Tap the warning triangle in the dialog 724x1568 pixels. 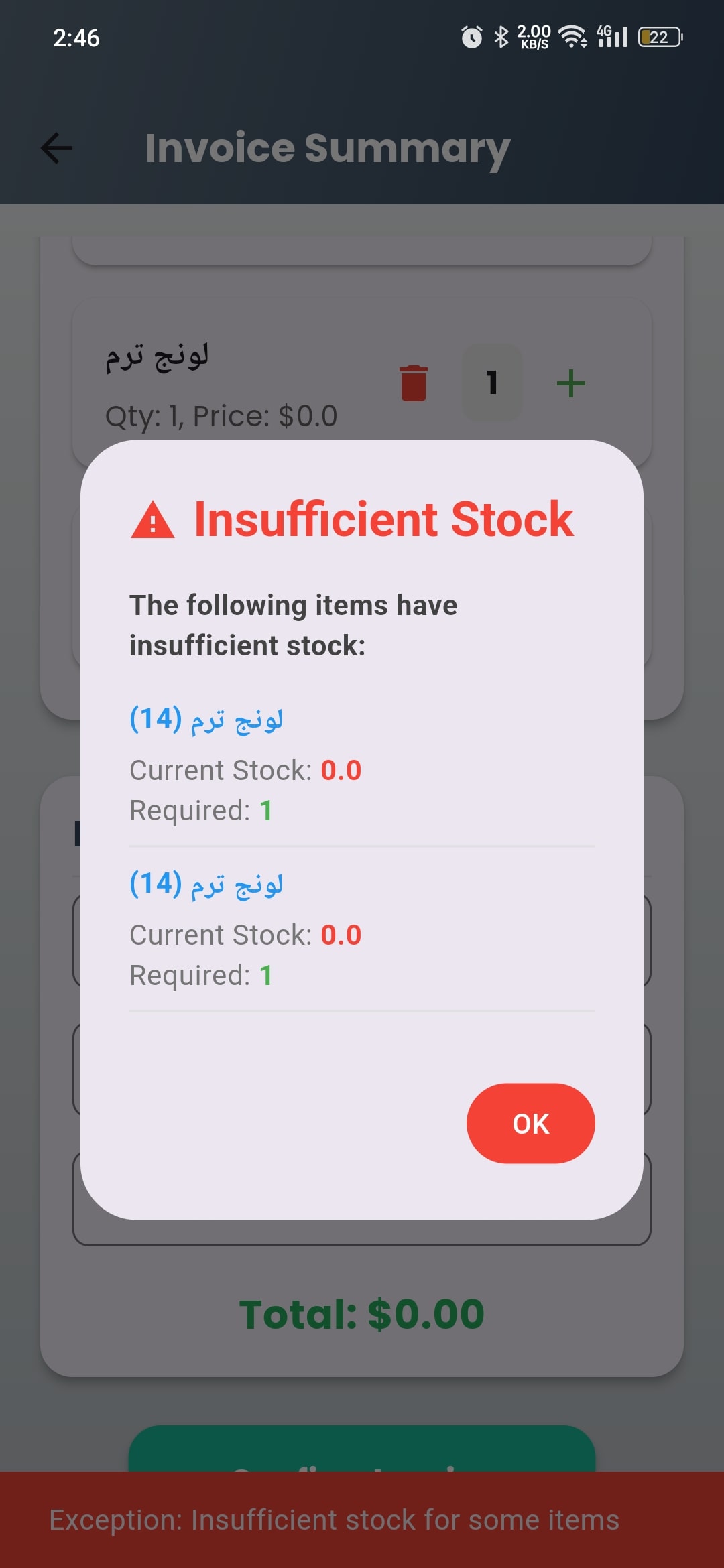tap(153, 519)
